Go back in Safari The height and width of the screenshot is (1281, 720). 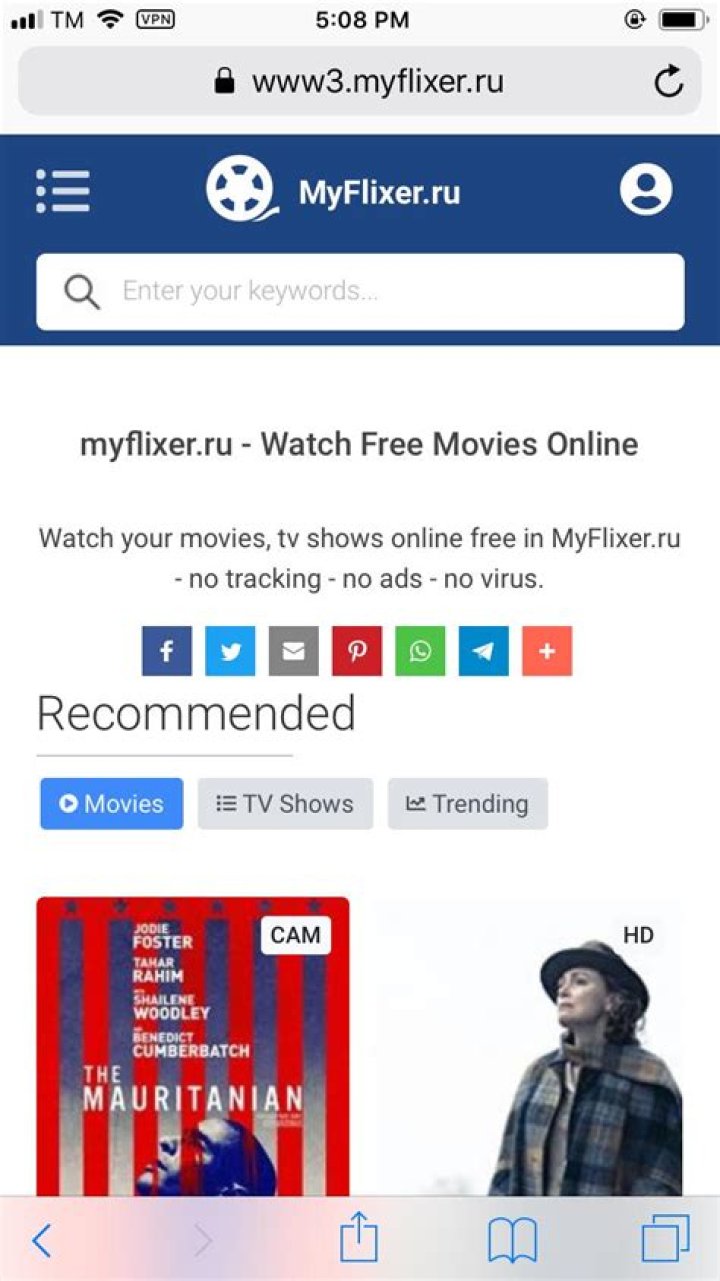pos(41,1240)
